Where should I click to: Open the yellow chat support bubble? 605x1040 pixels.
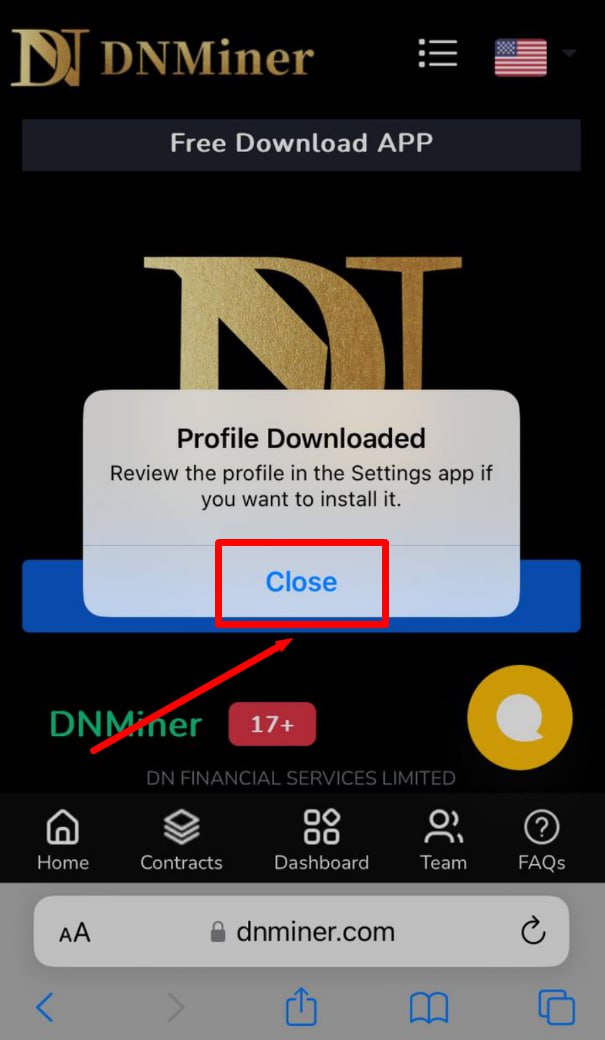point(519,718)
